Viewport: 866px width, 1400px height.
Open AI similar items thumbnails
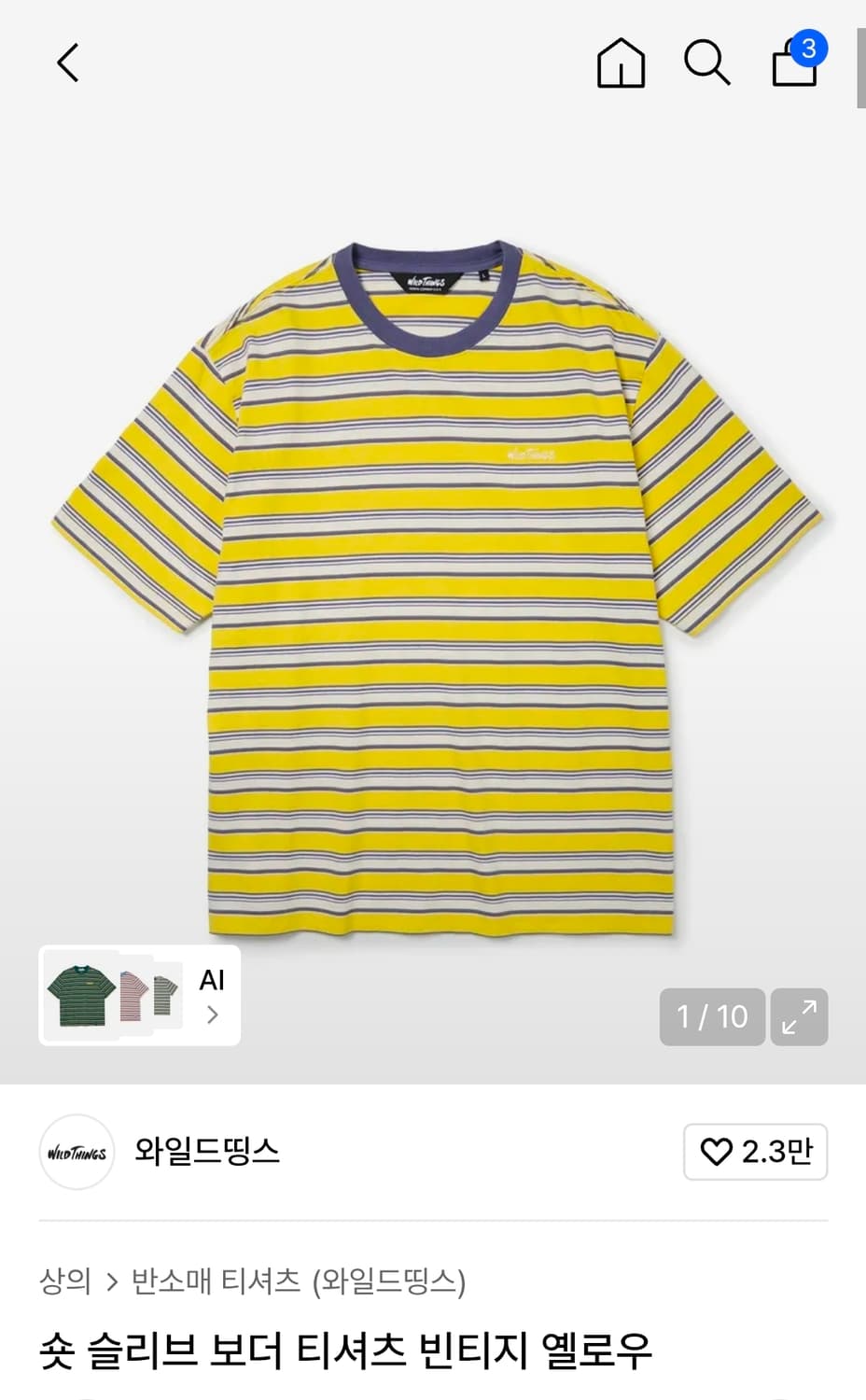[140, 995]
